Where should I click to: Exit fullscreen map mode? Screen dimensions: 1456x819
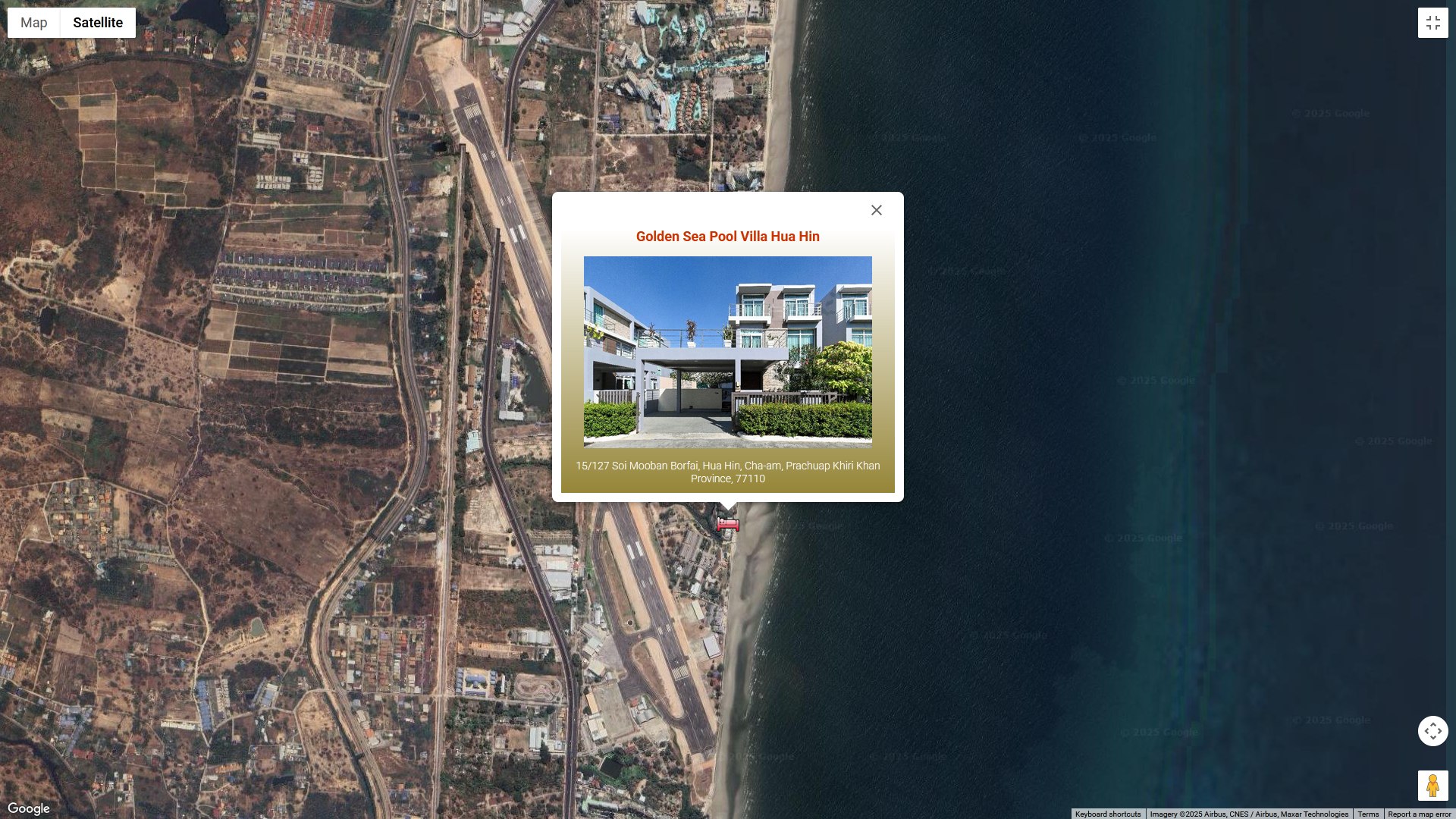(x=1432, y=23)
